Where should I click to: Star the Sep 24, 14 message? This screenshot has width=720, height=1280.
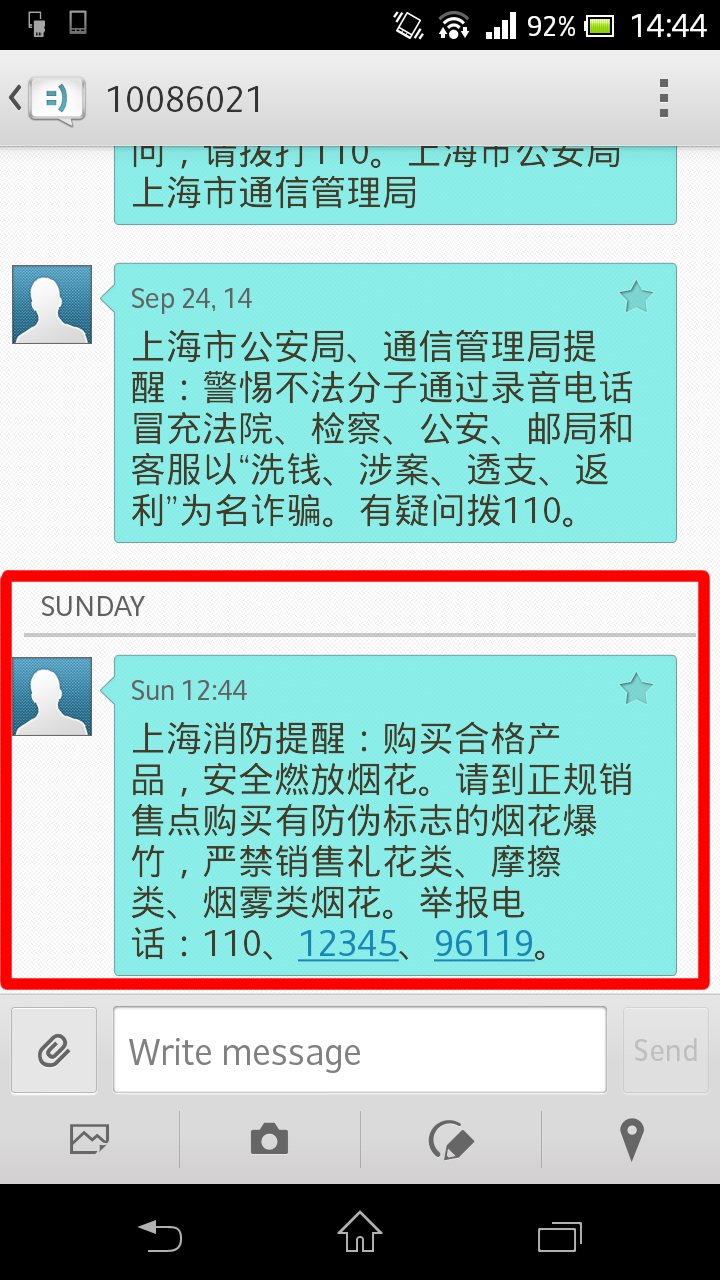[x=636, y=297]
